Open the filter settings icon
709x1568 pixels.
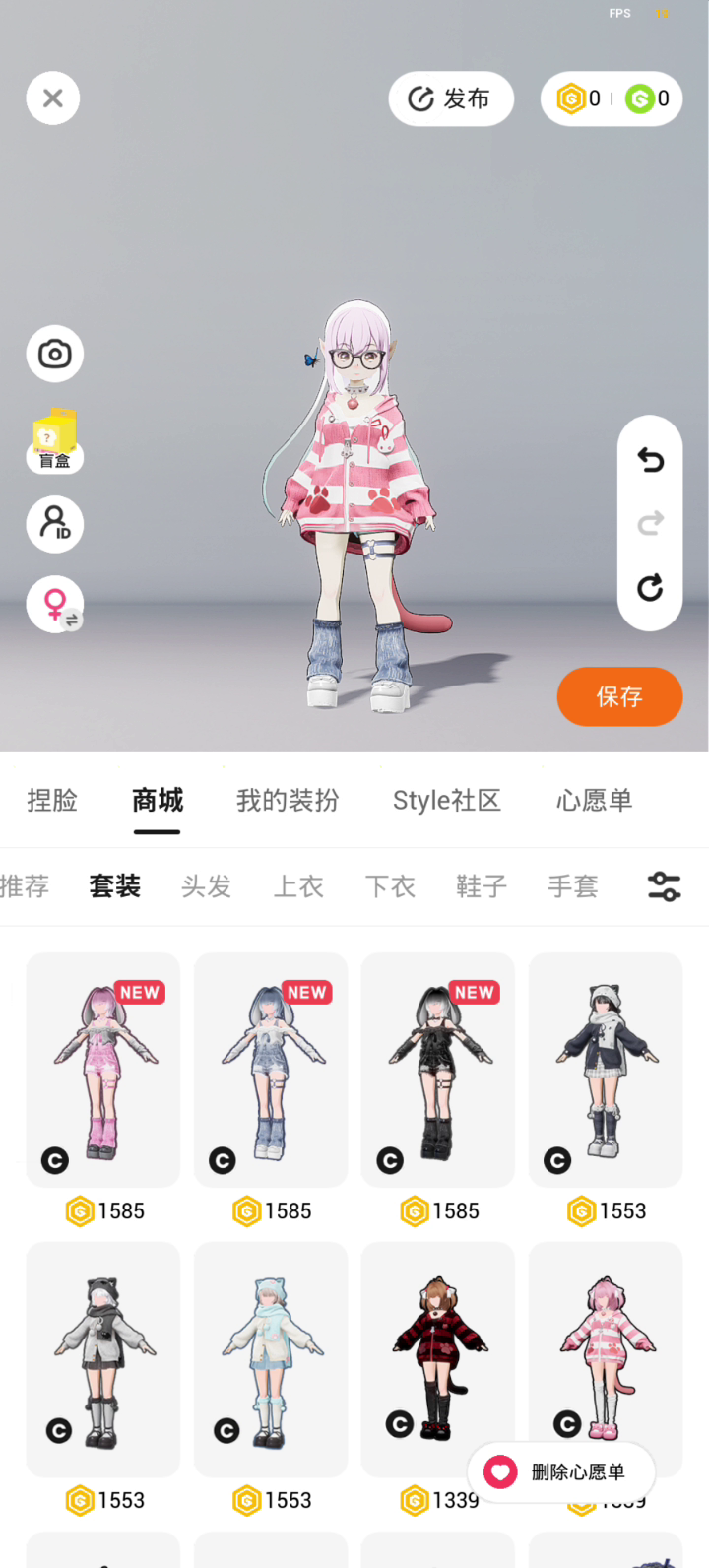click(665, 886)
